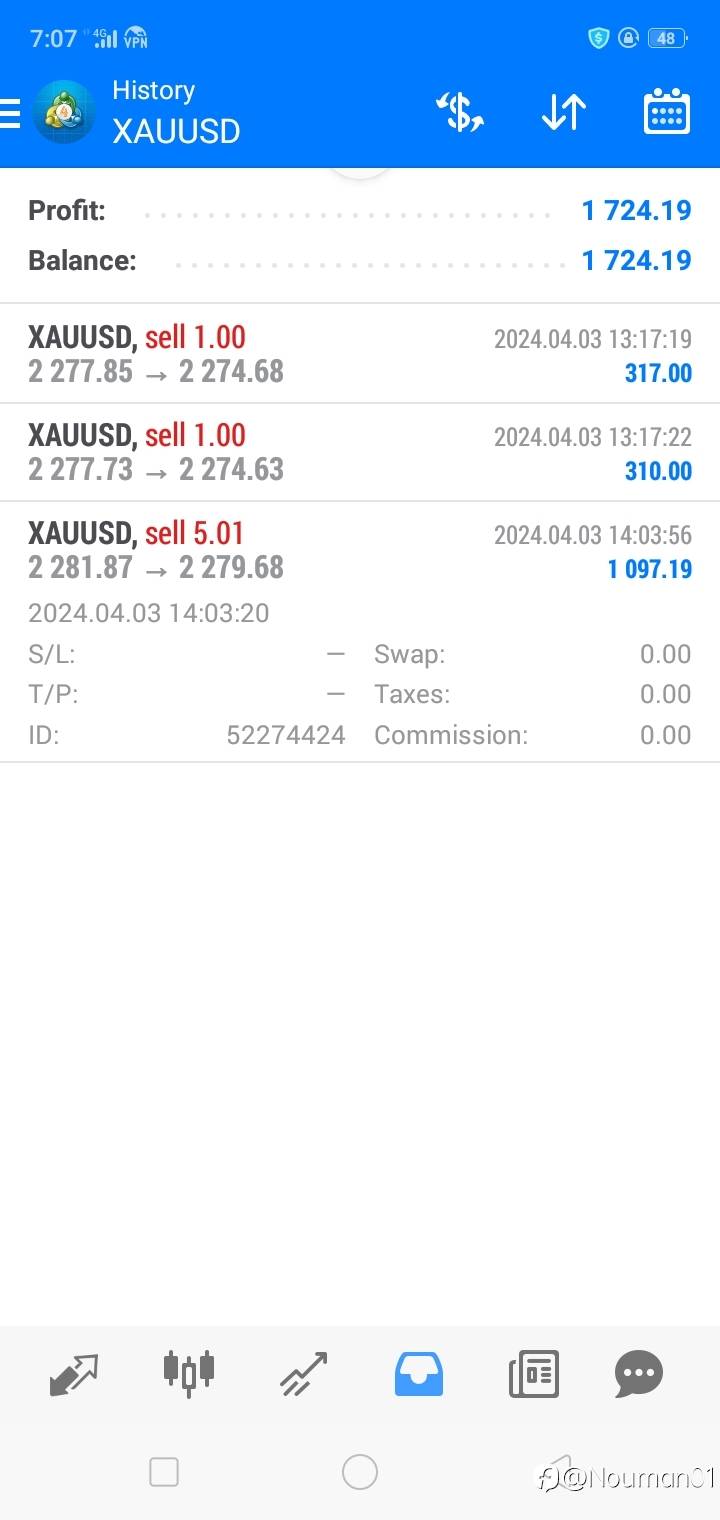Go to the system home screen
Viewport: 720px width, 1520px height.
[360, 1472]
